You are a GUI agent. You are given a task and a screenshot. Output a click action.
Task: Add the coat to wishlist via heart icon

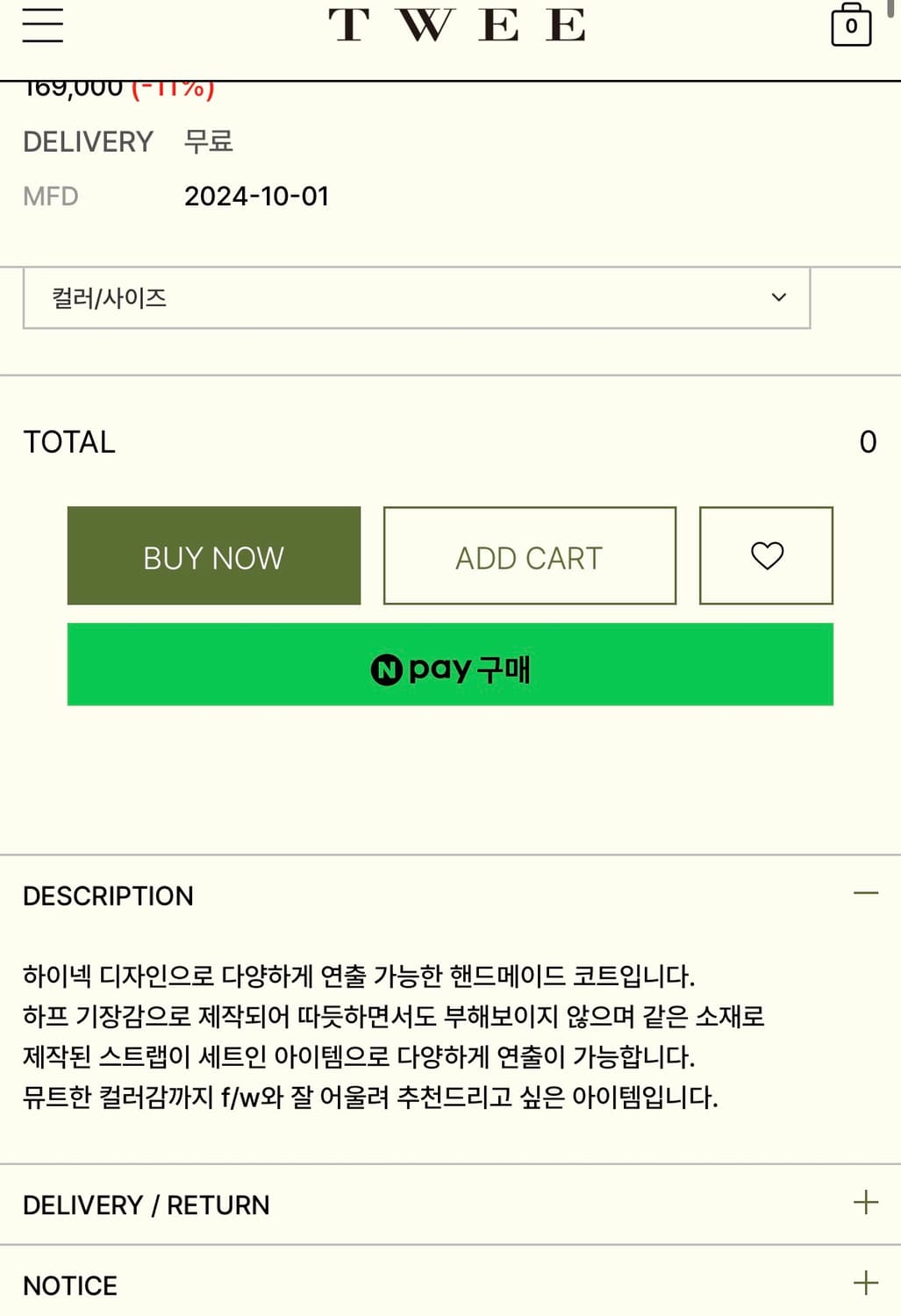coord(765,555)
